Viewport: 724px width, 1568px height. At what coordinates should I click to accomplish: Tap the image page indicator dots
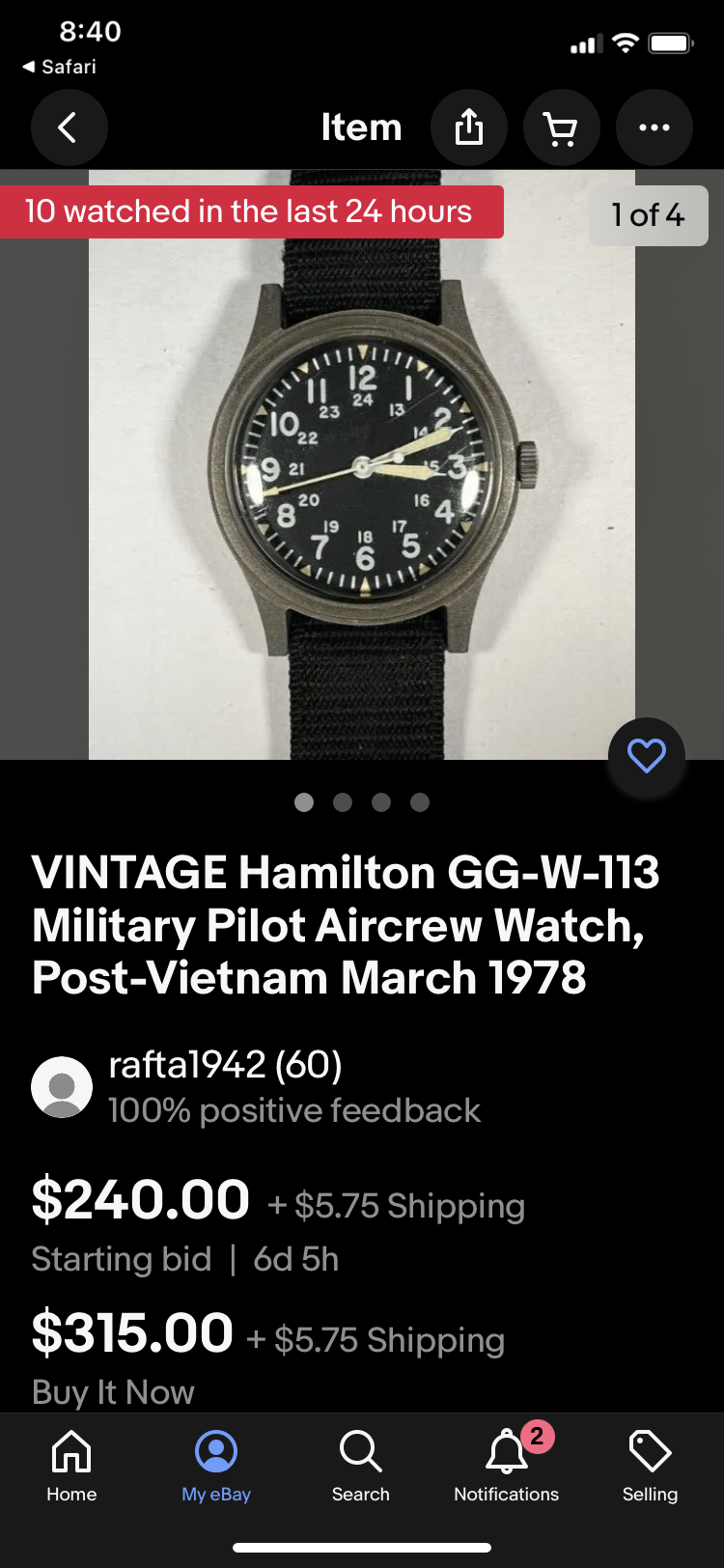click(x=362, y=802)
